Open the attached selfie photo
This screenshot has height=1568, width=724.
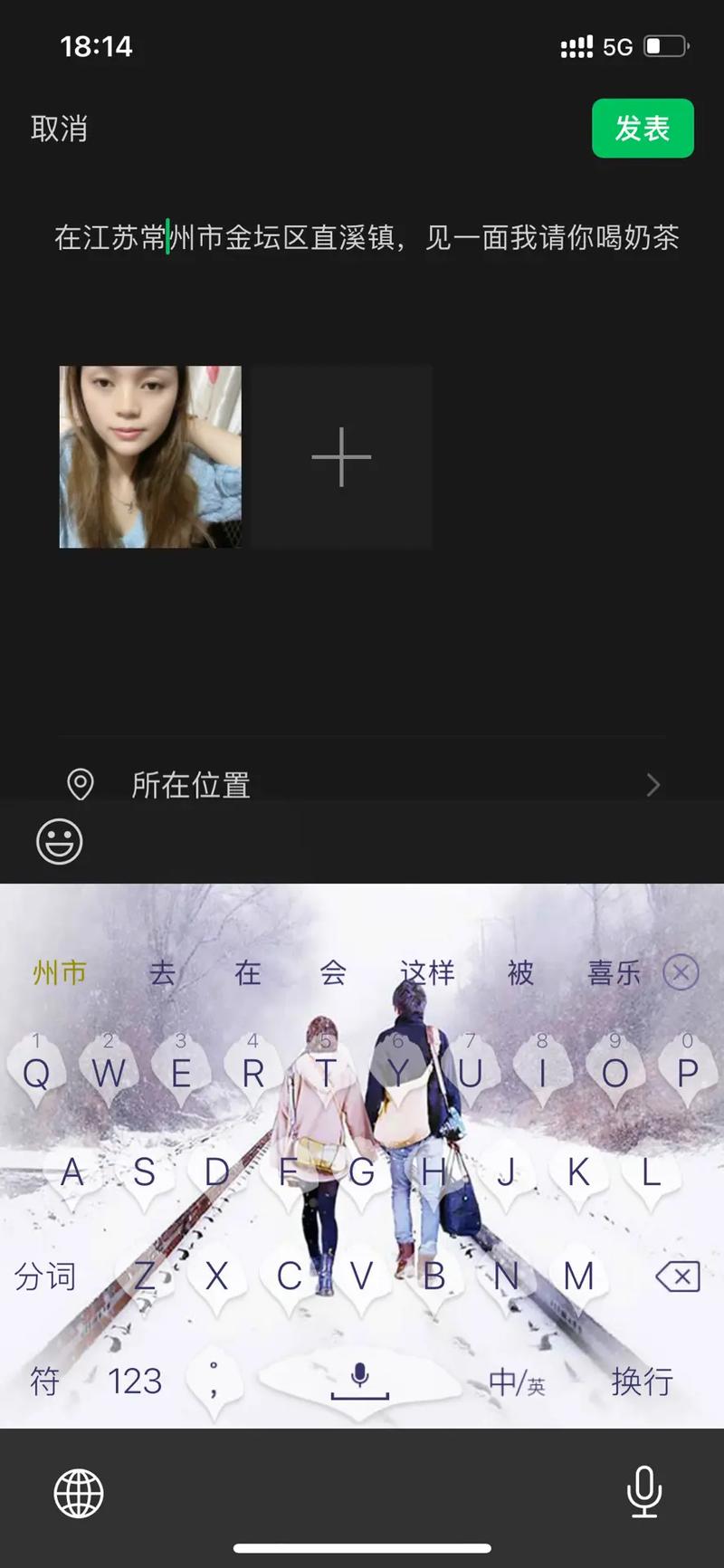pos(150,456)
